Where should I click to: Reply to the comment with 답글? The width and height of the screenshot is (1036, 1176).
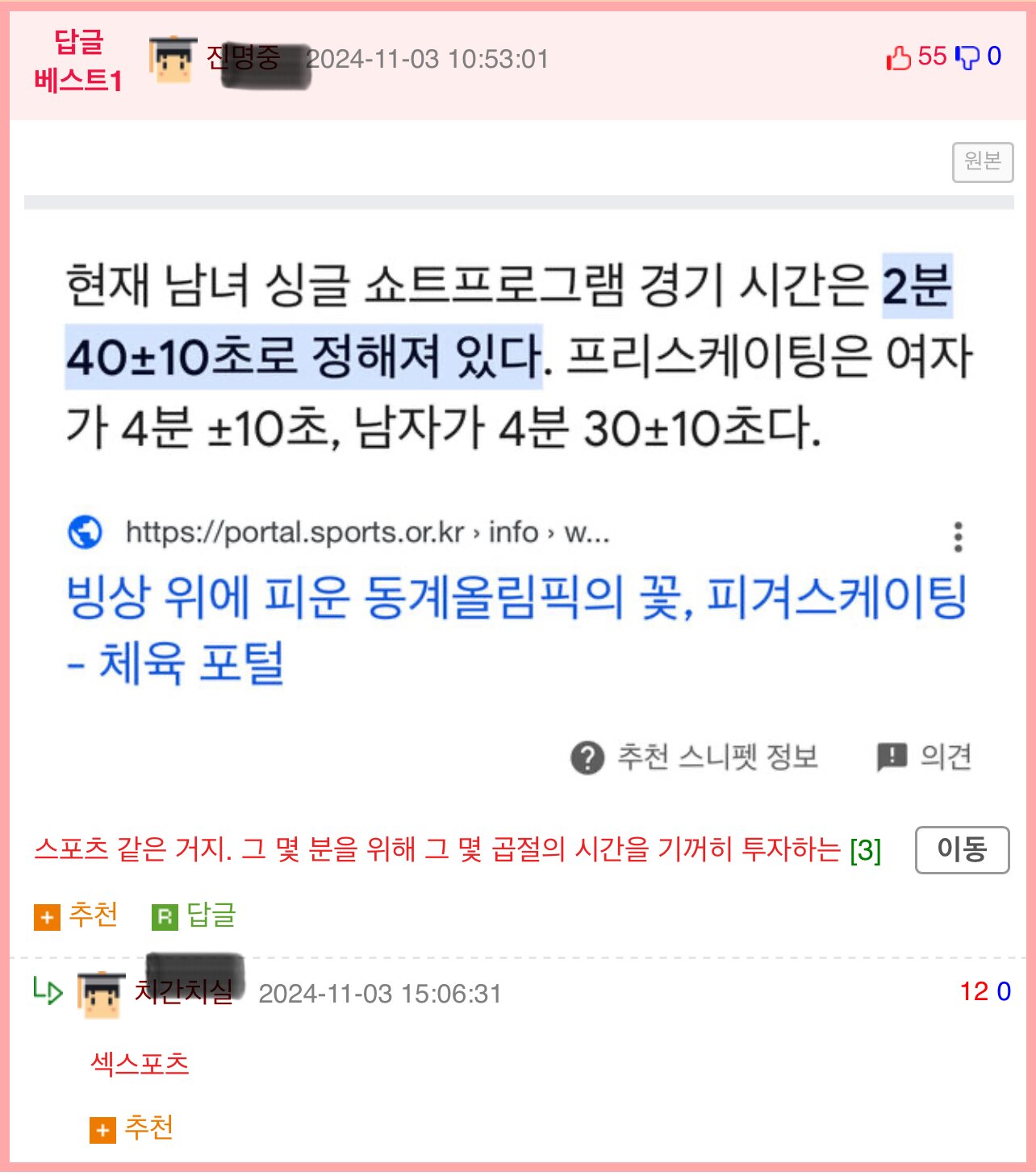pyautogui.click(x=194, y=915)
